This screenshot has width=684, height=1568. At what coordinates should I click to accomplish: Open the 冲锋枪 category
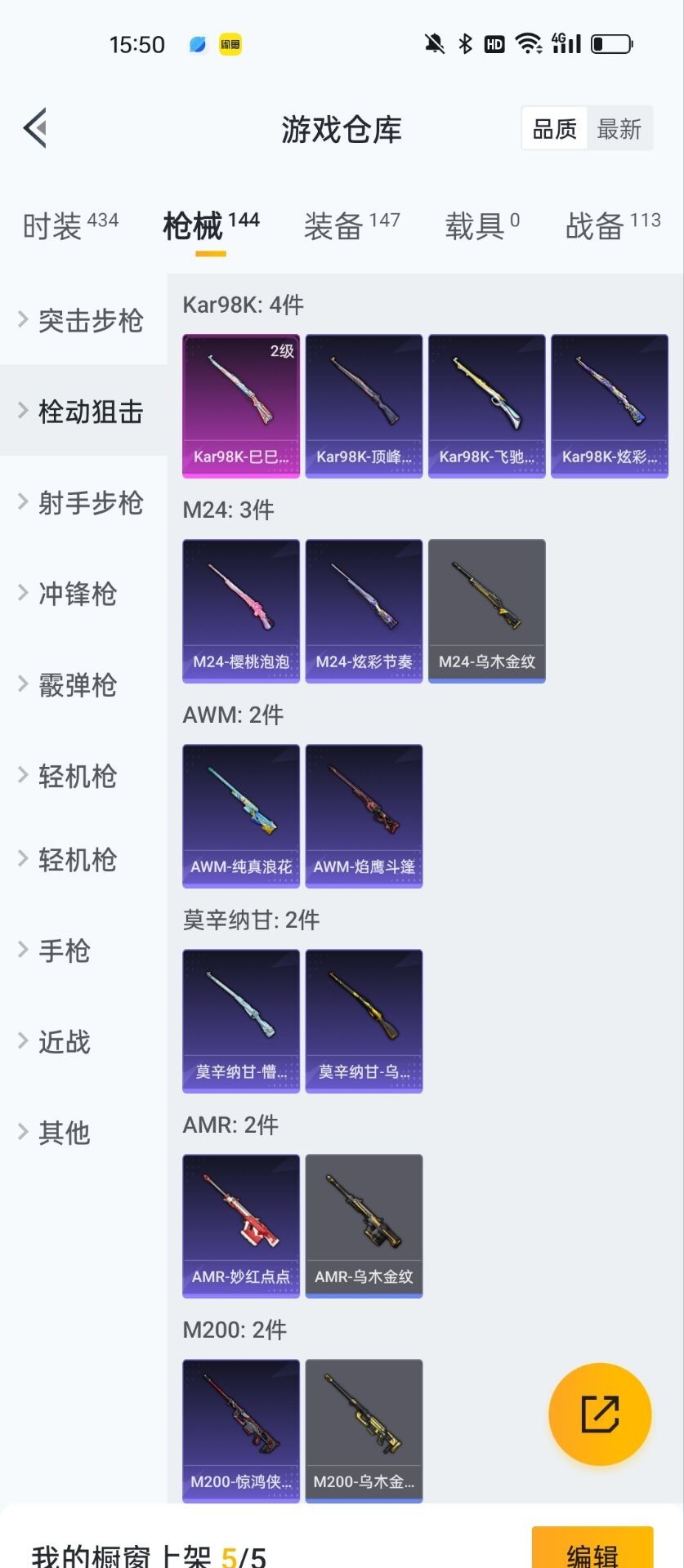coord(78,594)
